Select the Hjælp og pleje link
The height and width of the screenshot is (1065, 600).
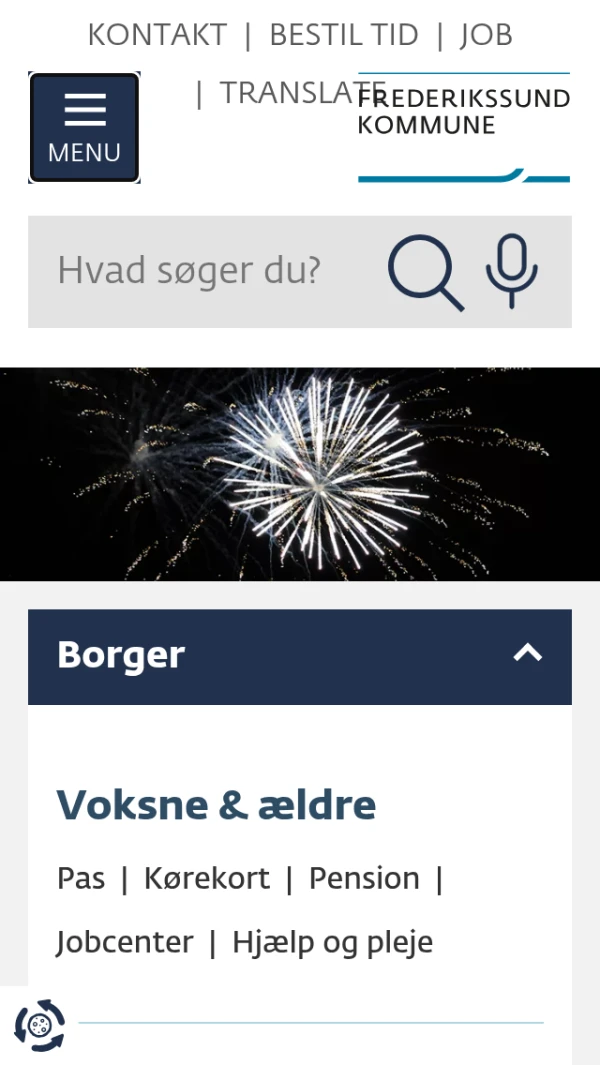(x=333, y=942)
